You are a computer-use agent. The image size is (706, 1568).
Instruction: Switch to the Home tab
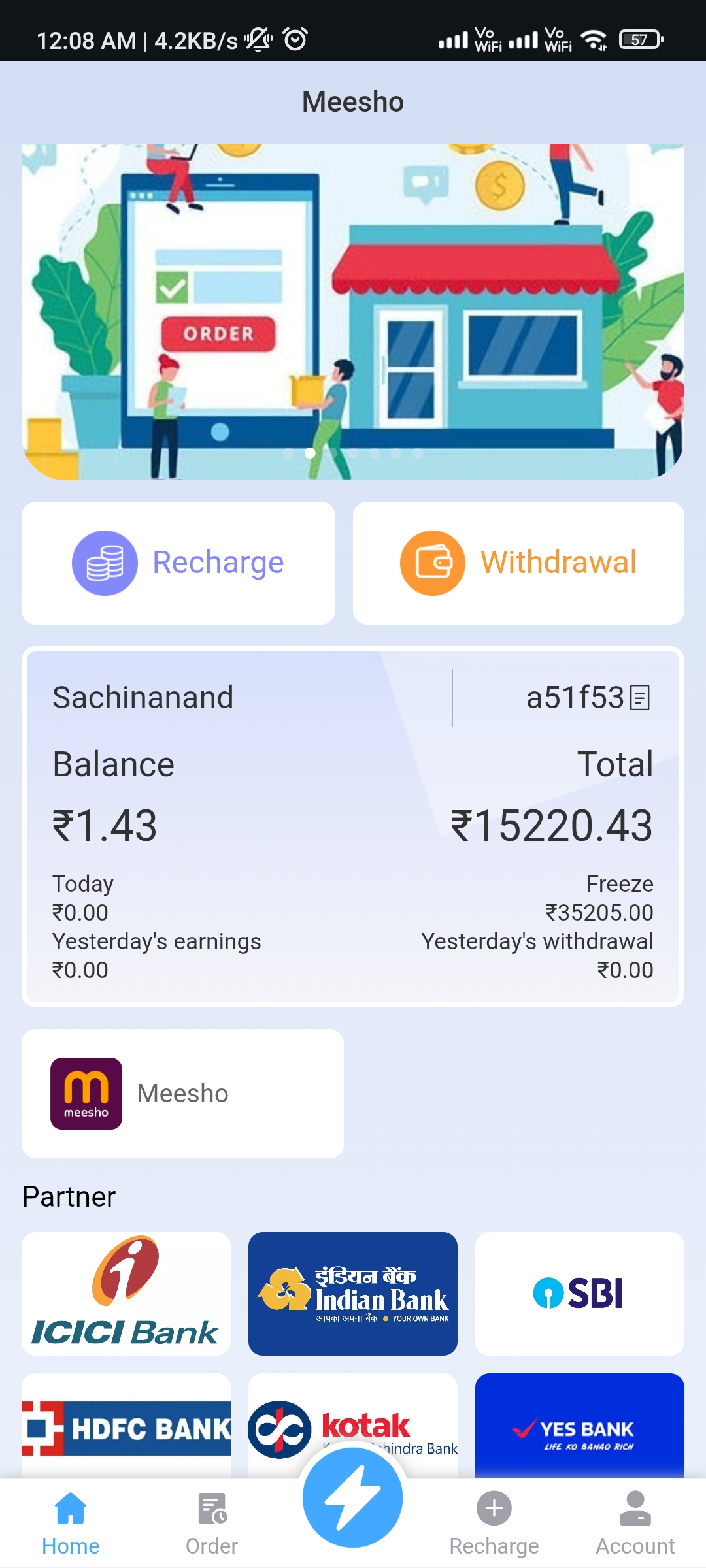(71, 1524)
